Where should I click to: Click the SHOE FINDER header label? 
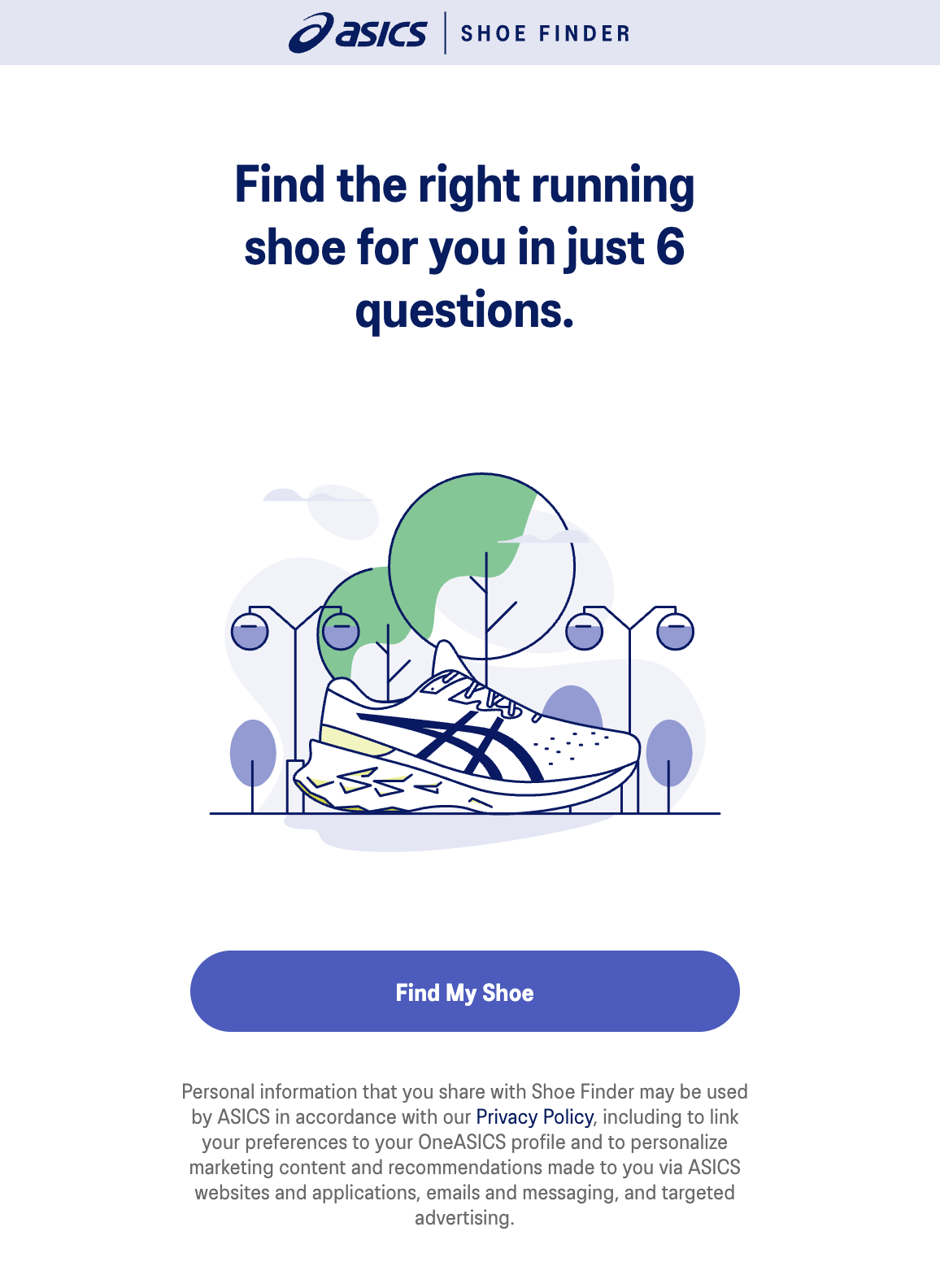pyautogui.click(x=546, y=33)
